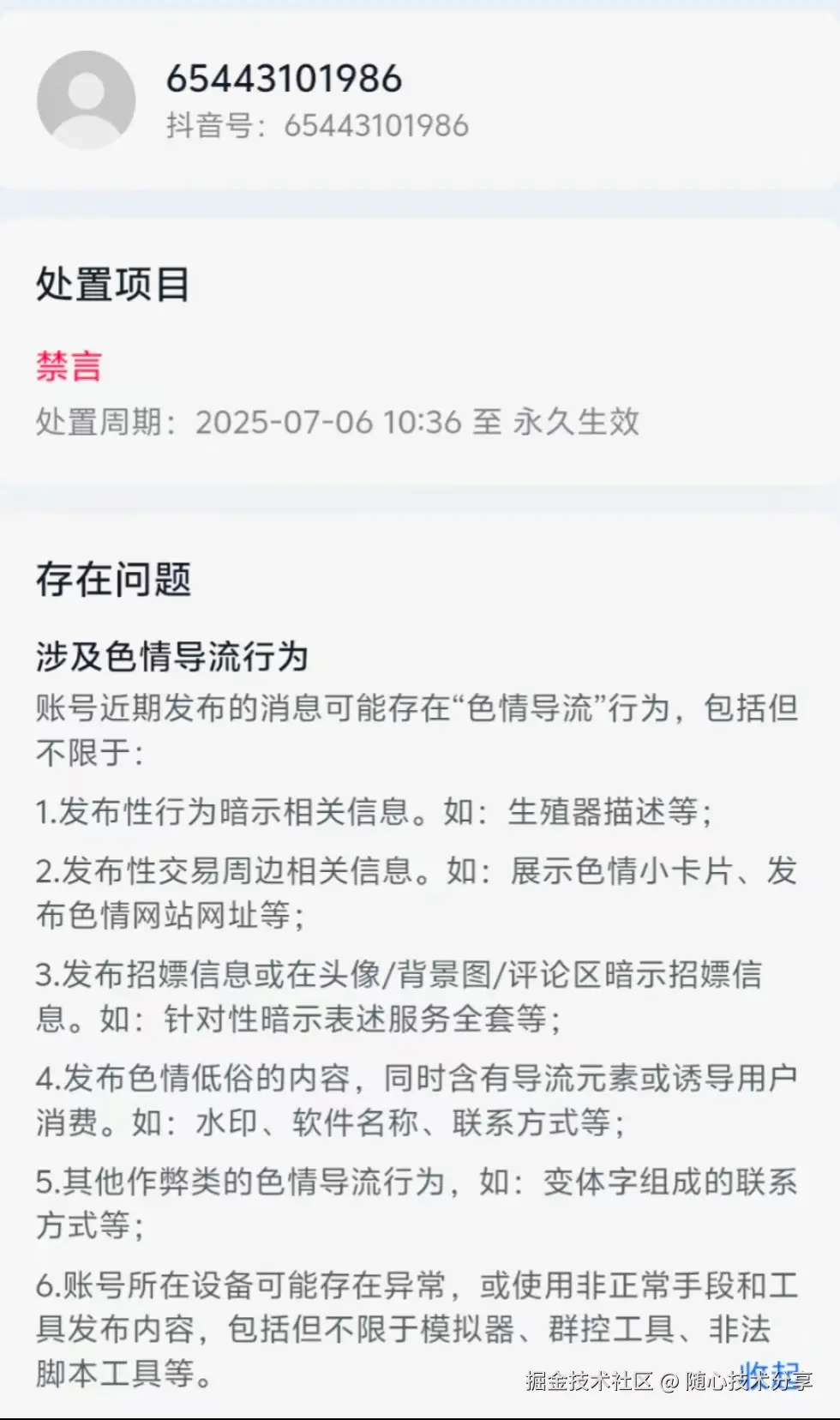Screen dimensions: 840x1420
Task: Click violation item 3 about 招嫖信息
Action: coord(420,996)
